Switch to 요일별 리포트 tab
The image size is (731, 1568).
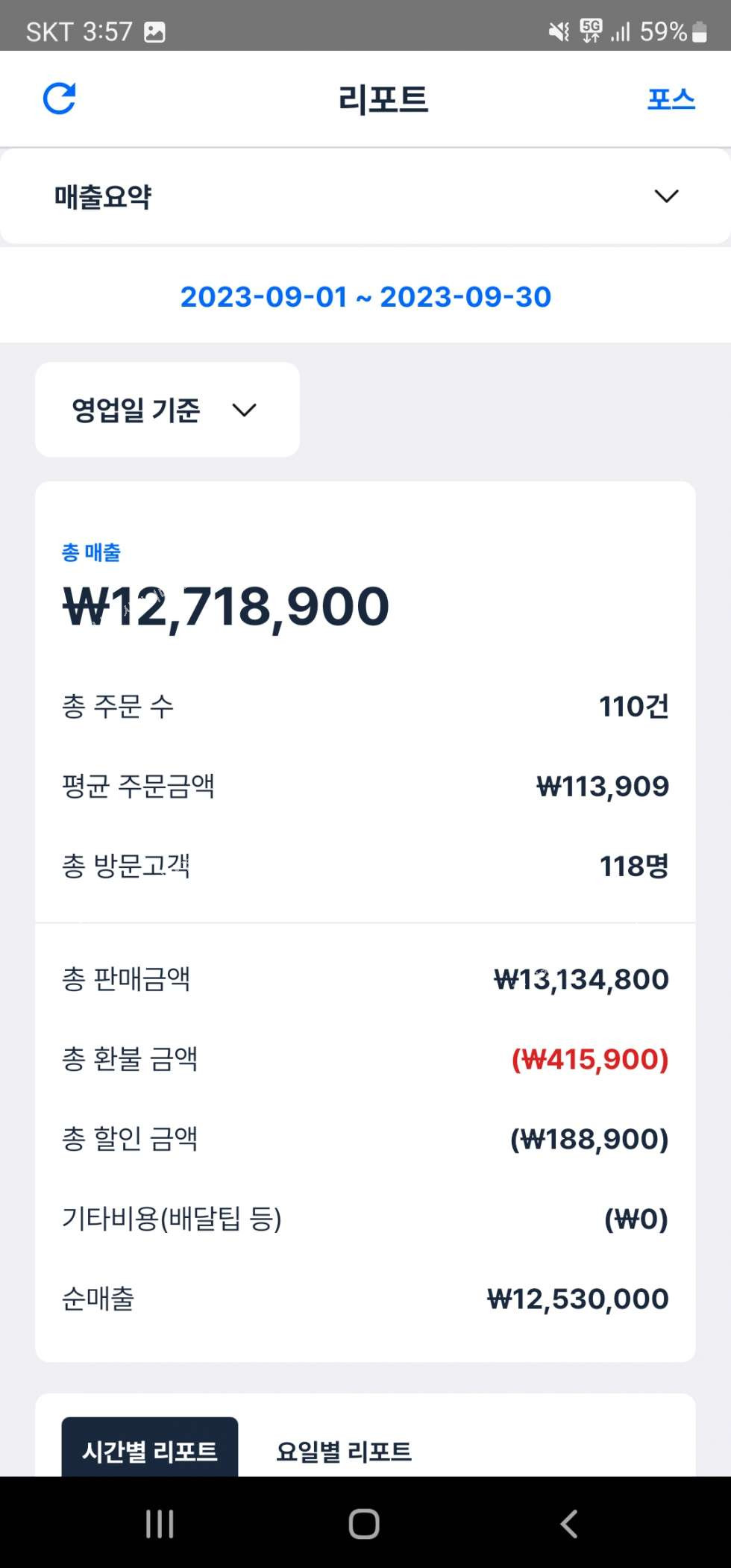point(344,1452)
